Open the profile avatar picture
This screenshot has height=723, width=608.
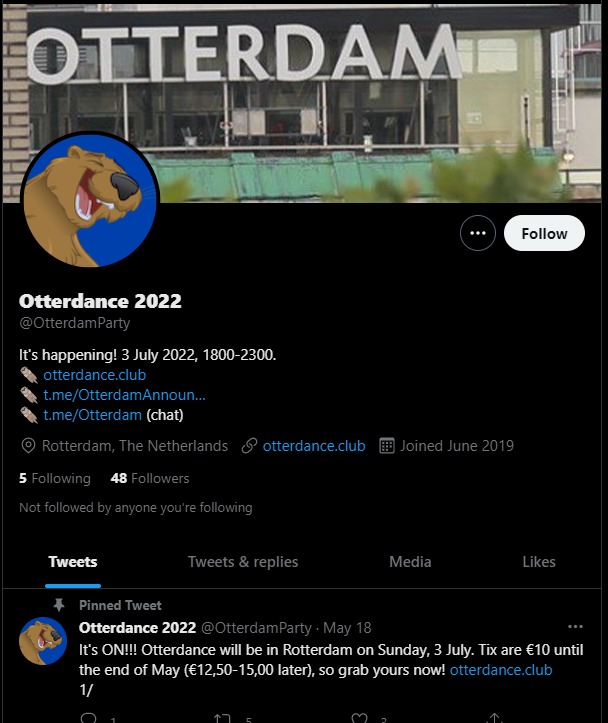89,199
